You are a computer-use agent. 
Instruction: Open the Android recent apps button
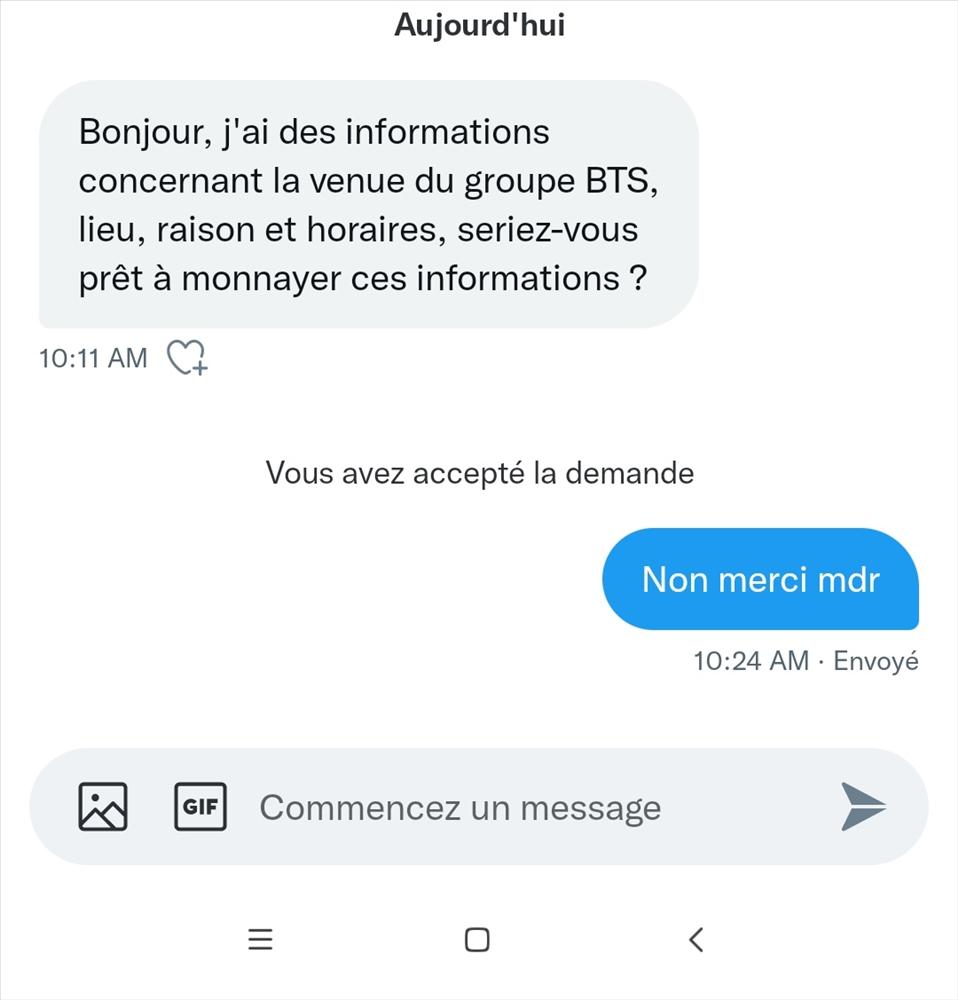point(261,939)
